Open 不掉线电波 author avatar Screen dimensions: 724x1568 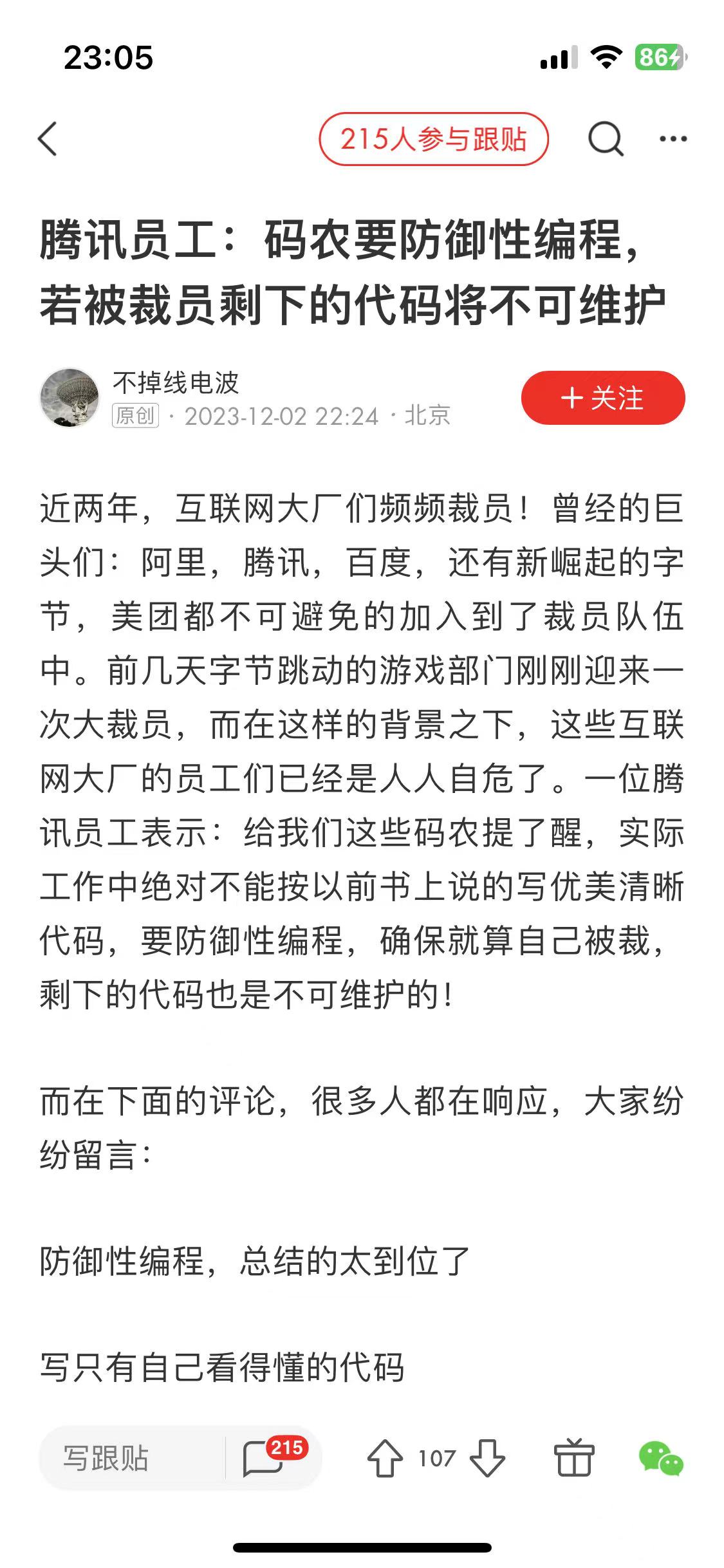(x=70, y=398)
